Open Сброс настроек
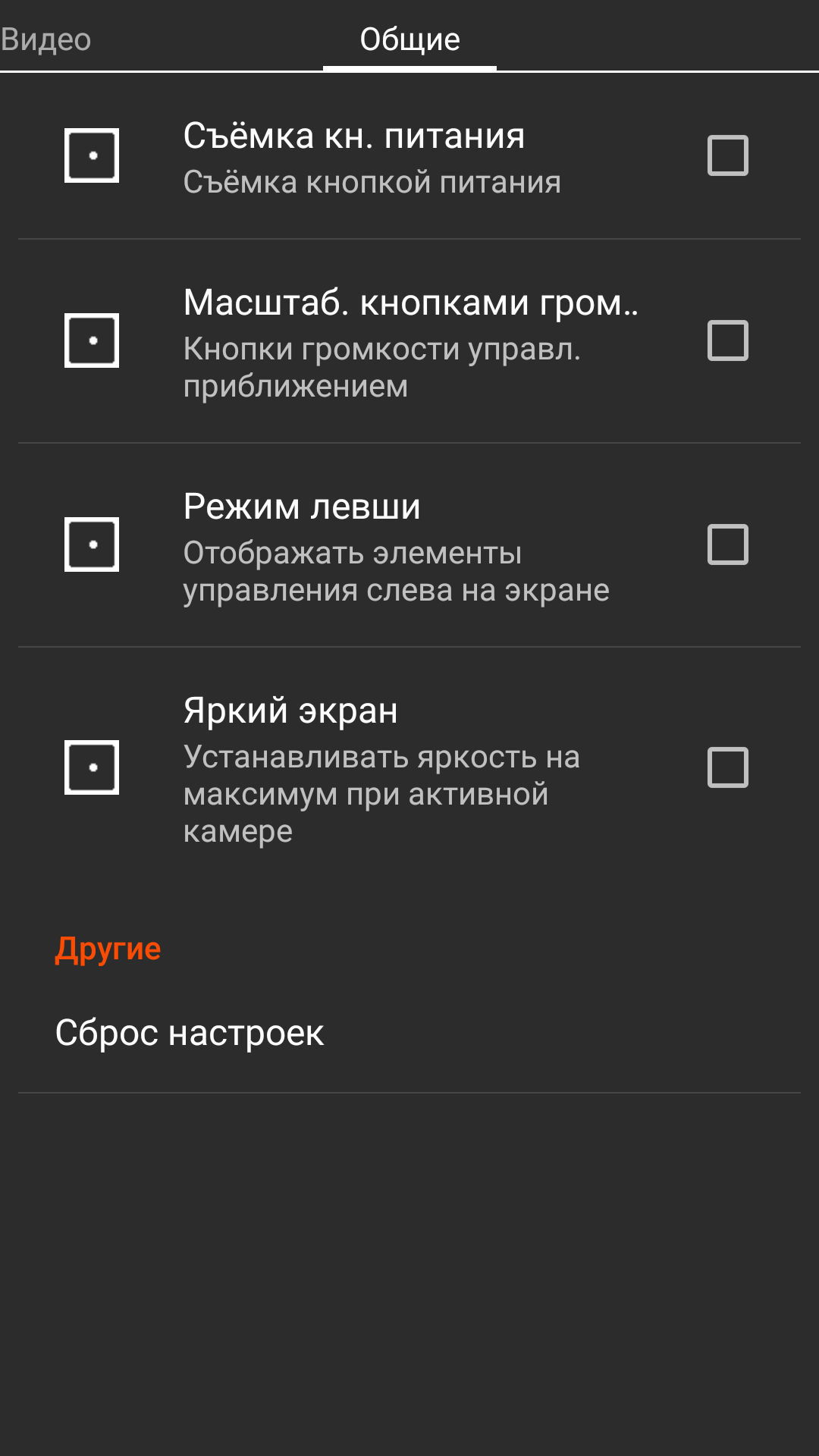This screenshot has width=819, height=1456. click(x=409, y=1034)
